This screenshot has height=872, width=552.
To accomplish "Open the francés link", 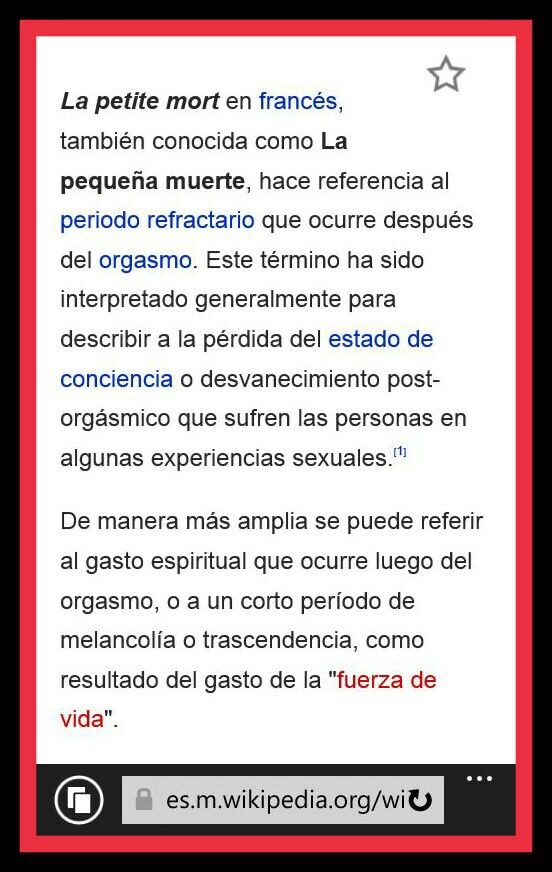I will point(298,101).
